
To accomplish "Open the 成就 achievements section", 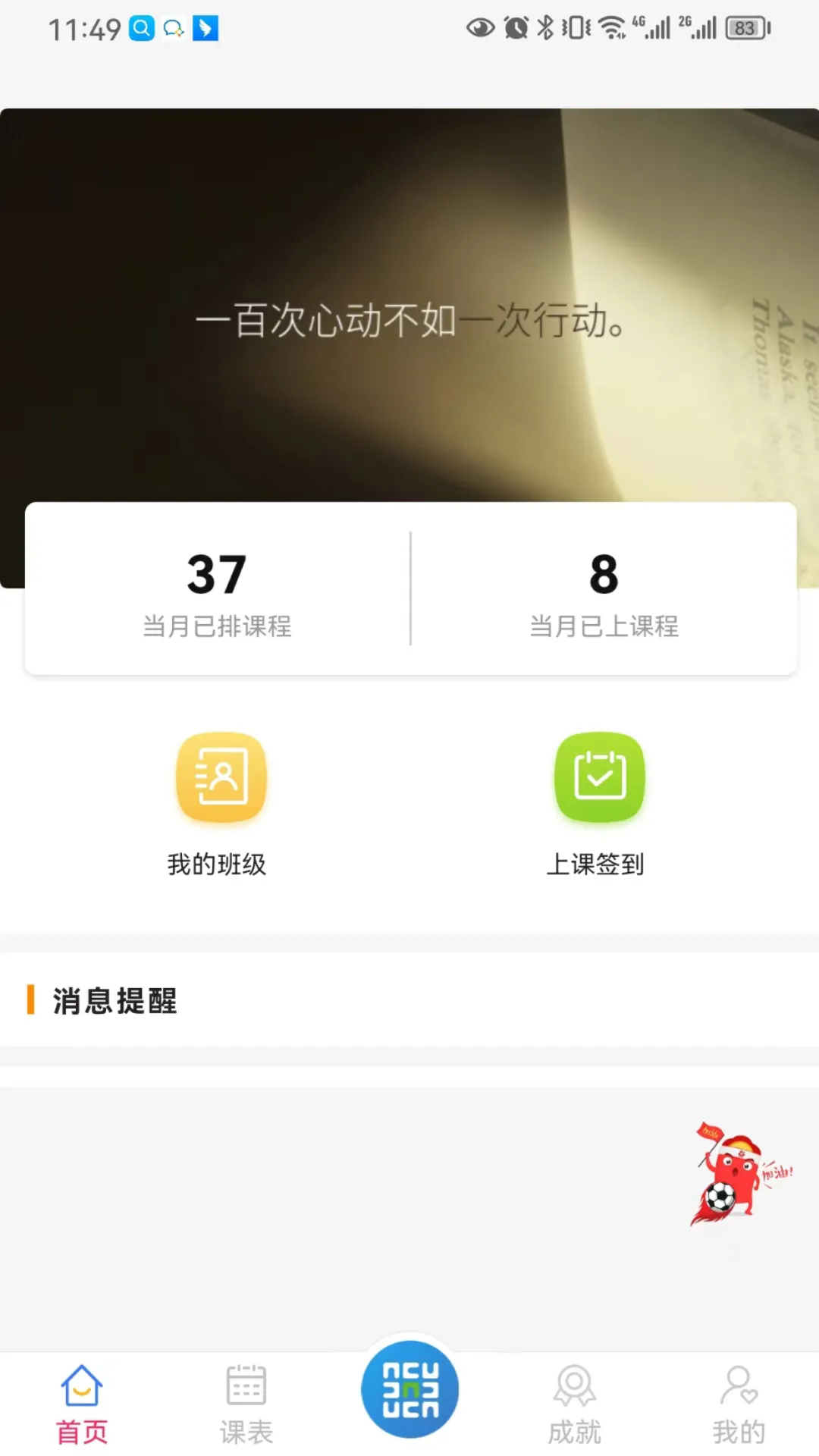I will (573, 1399).
